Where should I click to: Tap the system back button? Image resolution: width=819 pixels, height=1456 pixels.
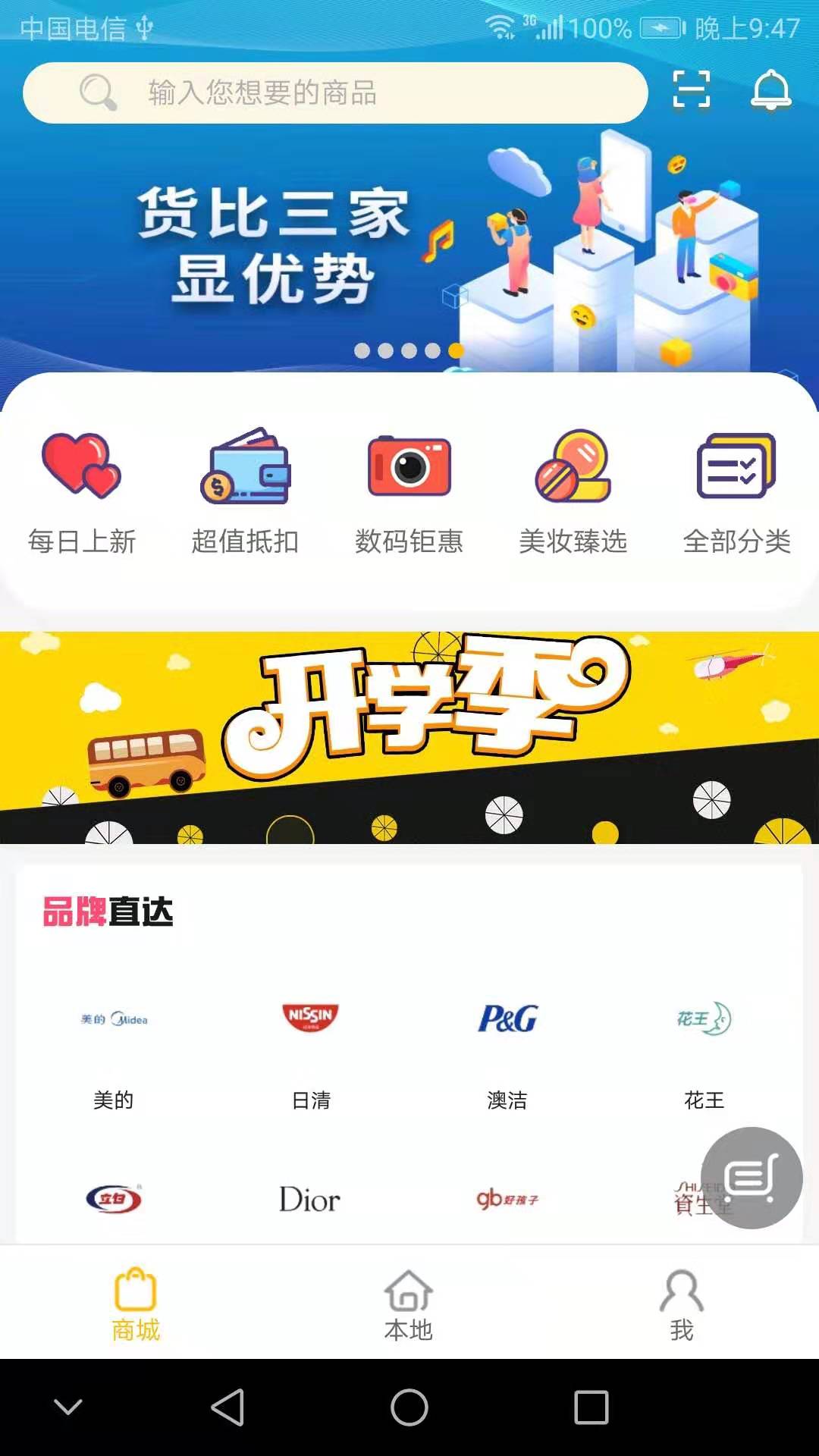(227, 1407)
